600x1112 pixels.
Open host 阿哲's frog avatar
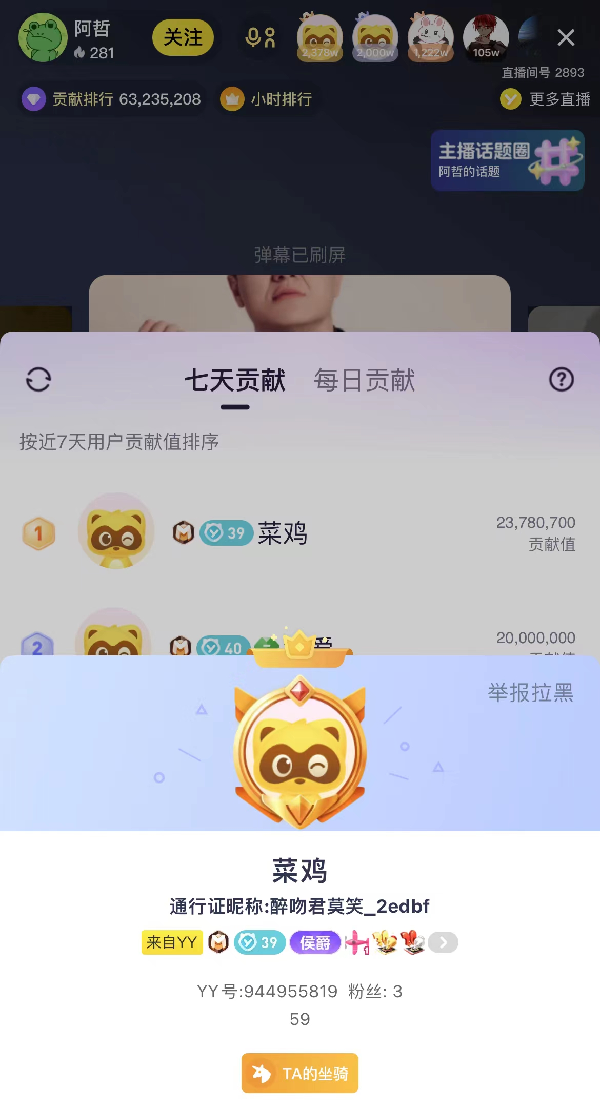pos(42,38)
